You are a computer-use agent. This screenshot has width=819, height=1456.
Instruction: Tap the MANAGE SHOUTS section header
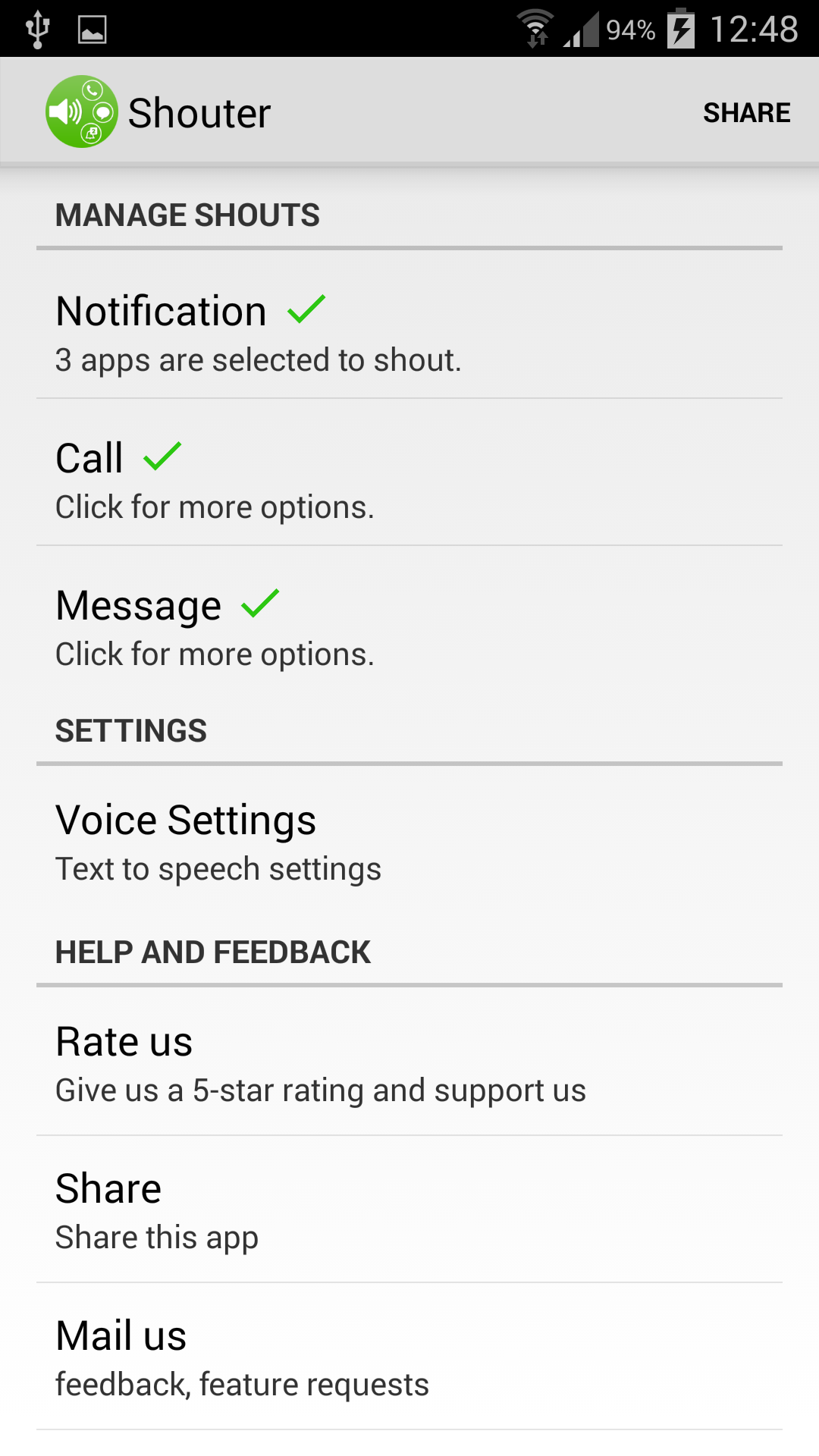coord(187,215)
